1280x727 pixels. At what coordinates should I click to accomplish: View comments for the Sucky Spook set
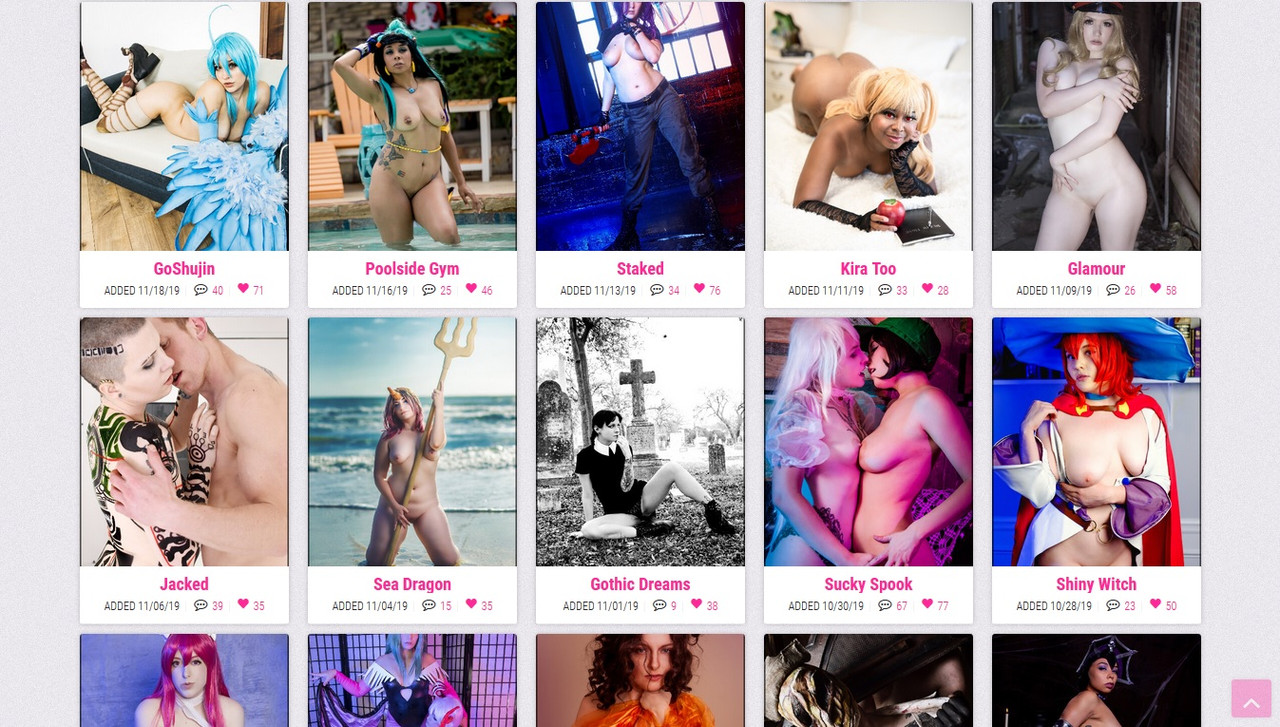[885, 605]
